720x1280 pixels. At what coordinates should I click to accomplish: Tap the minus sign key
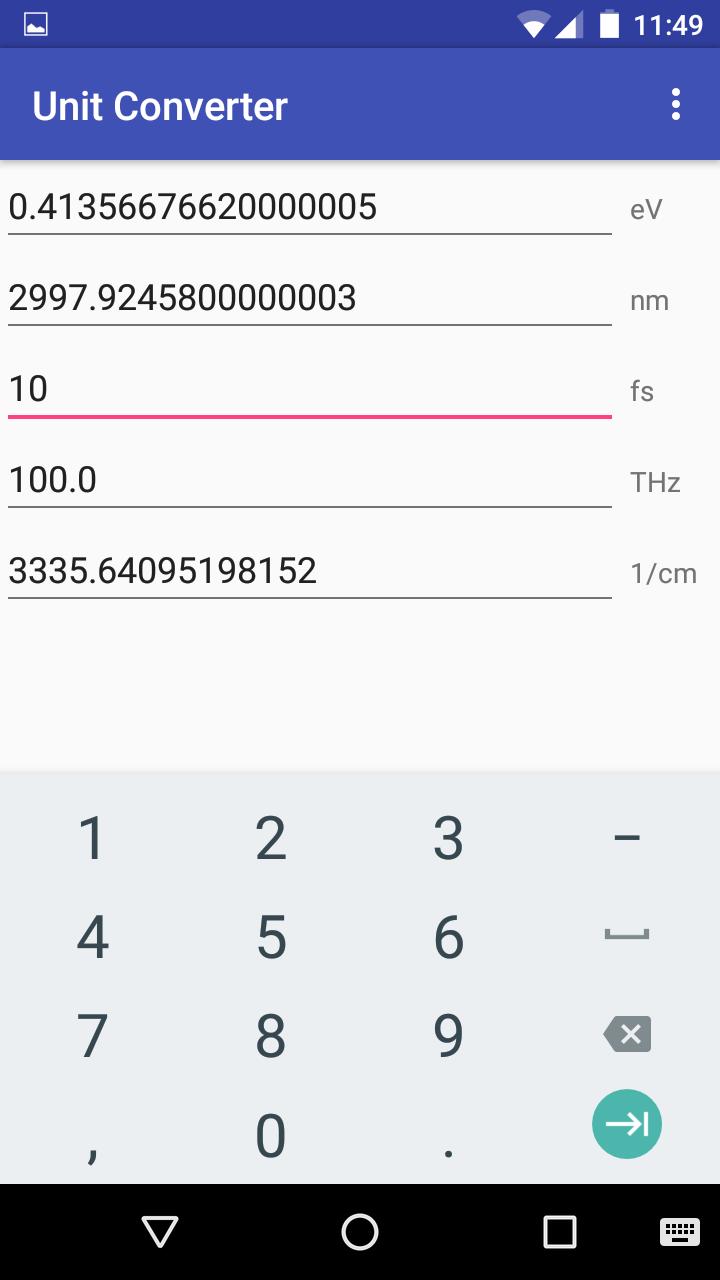pyautogui.click(x=627, y=839)
